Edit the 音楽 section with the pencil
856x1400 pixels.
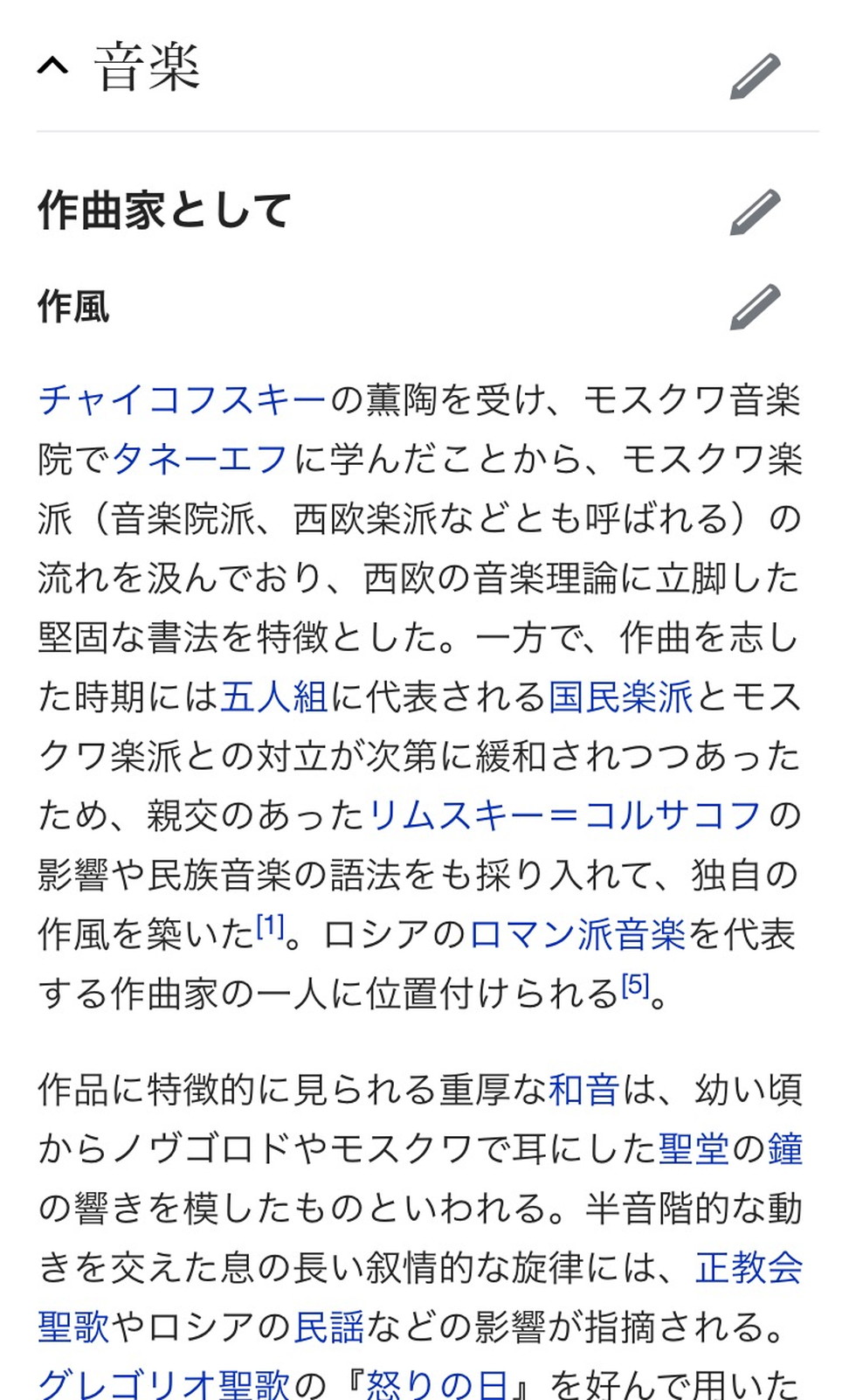tap(755, 75)
